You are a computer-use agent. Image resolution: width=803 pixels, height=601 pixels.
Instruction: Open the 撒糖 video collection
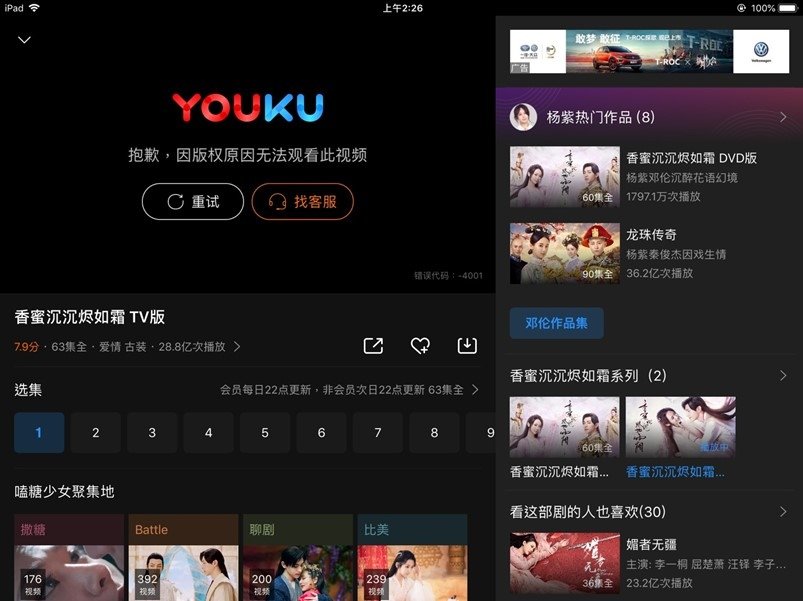(69, 557)
